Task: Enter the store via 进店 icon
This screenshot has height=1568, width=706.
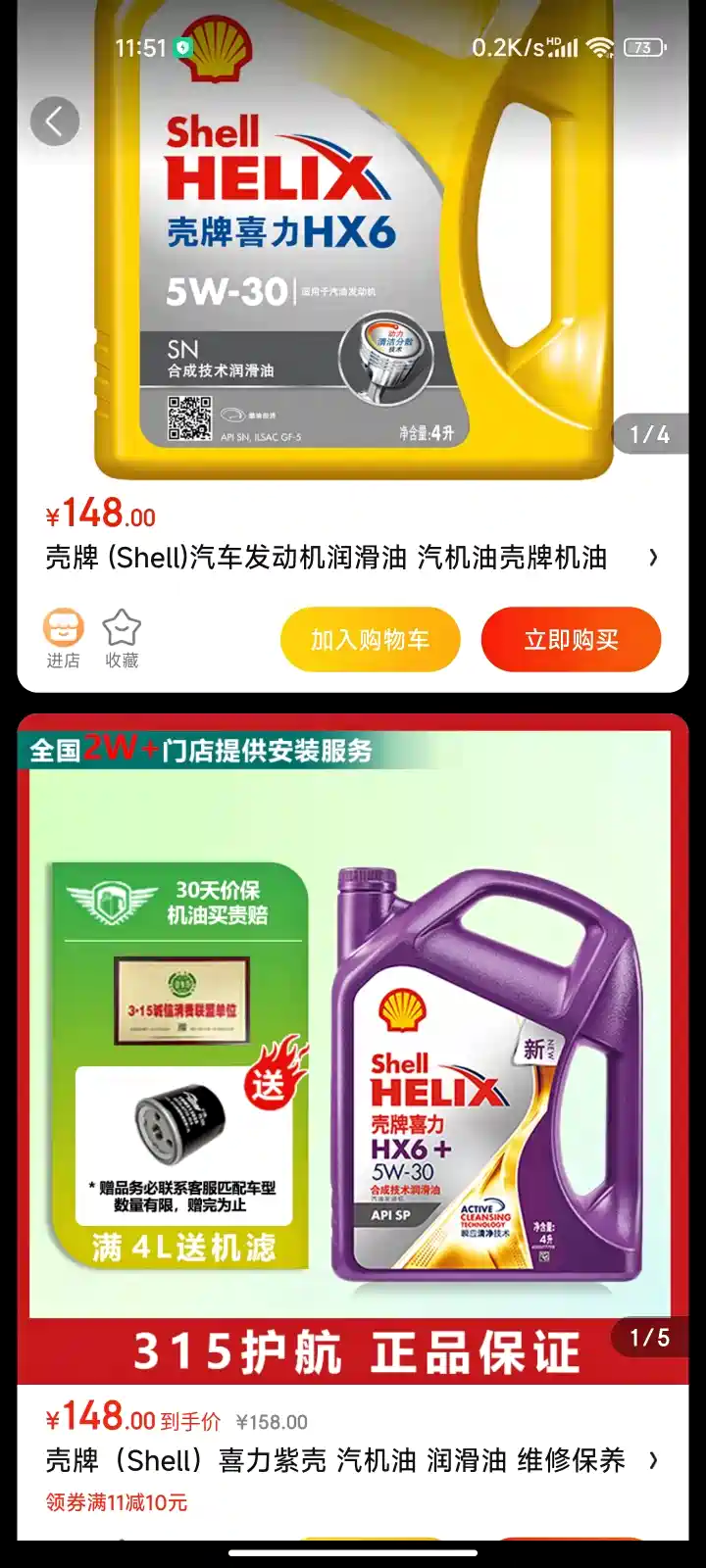Action: pos(64,638)
